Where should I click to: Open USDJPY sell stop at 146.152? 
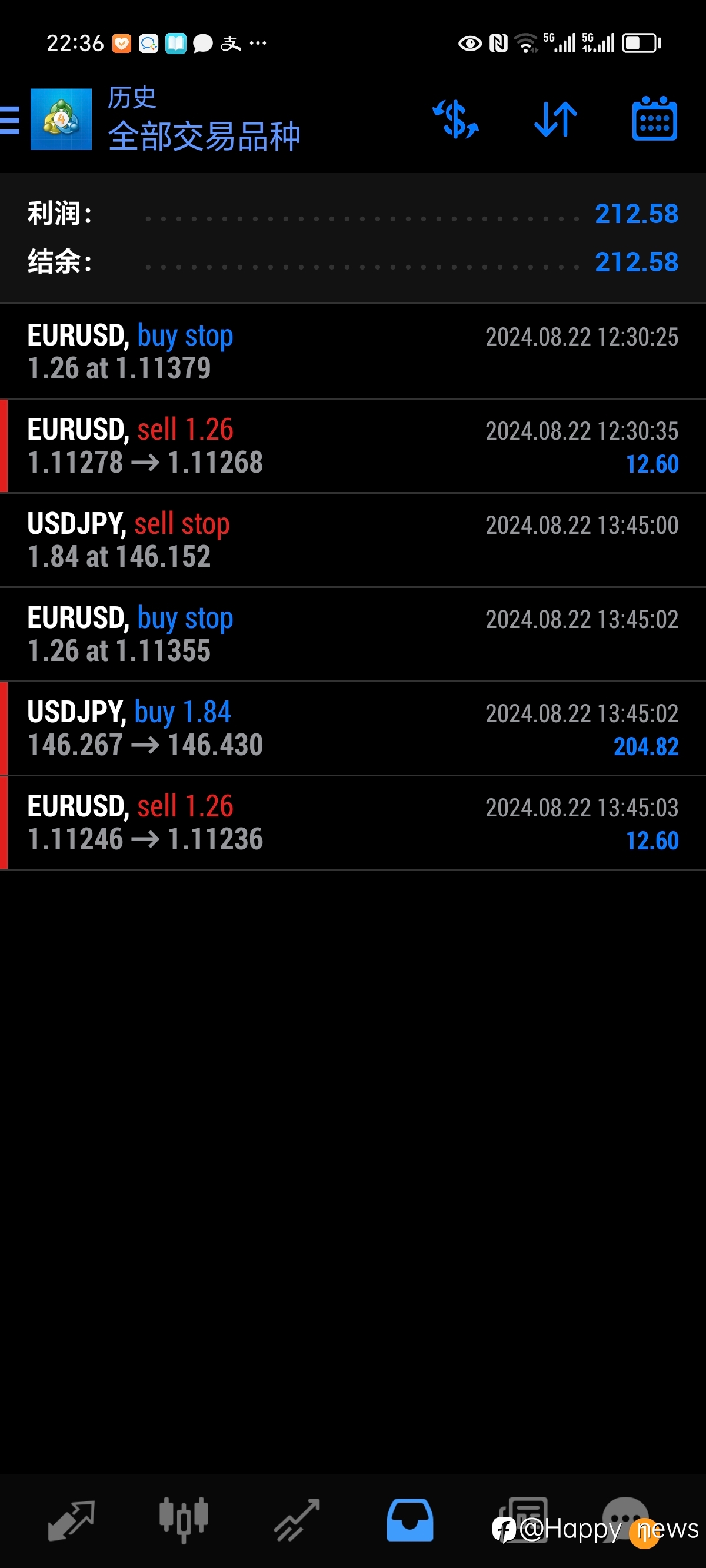point(353,540)
